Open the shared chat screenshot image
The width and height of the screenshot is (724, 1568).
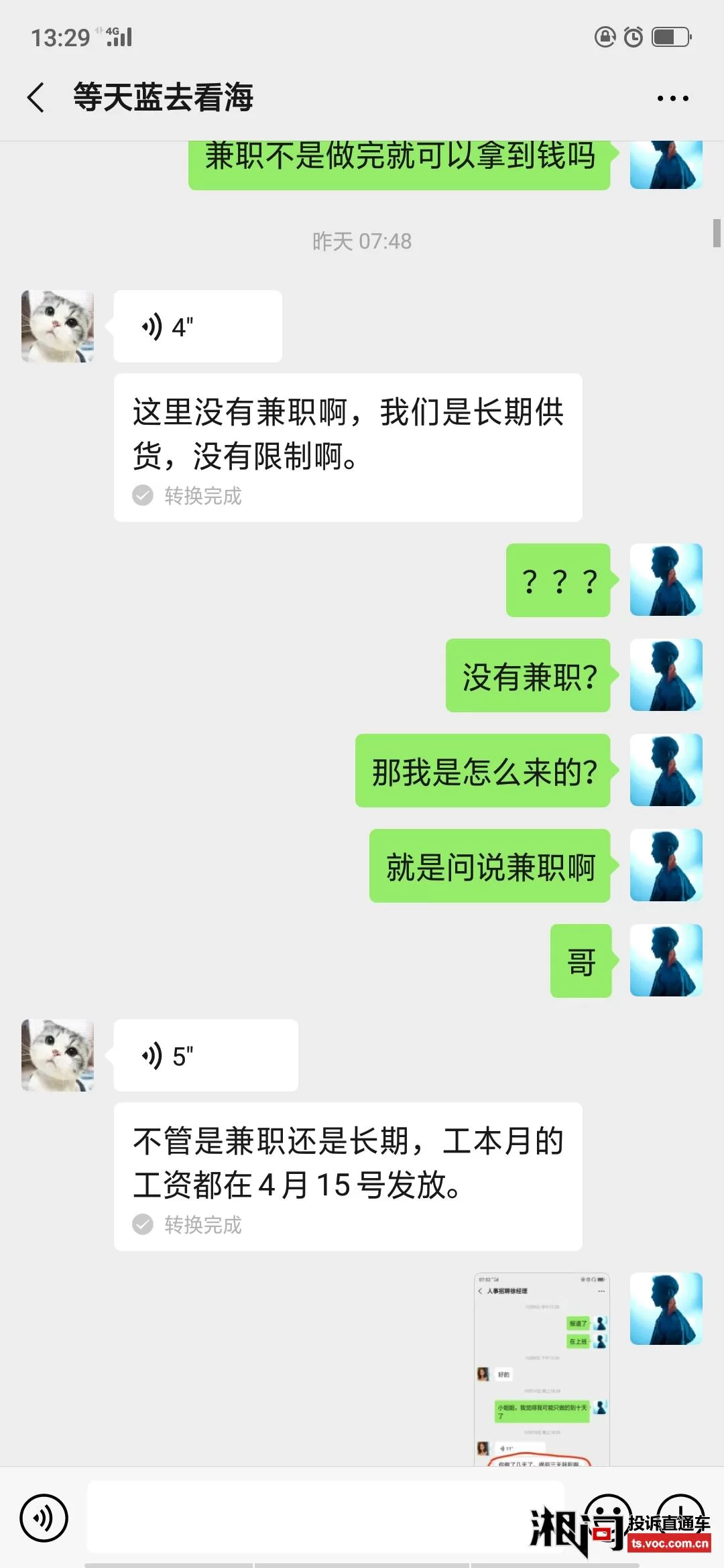542,1368
